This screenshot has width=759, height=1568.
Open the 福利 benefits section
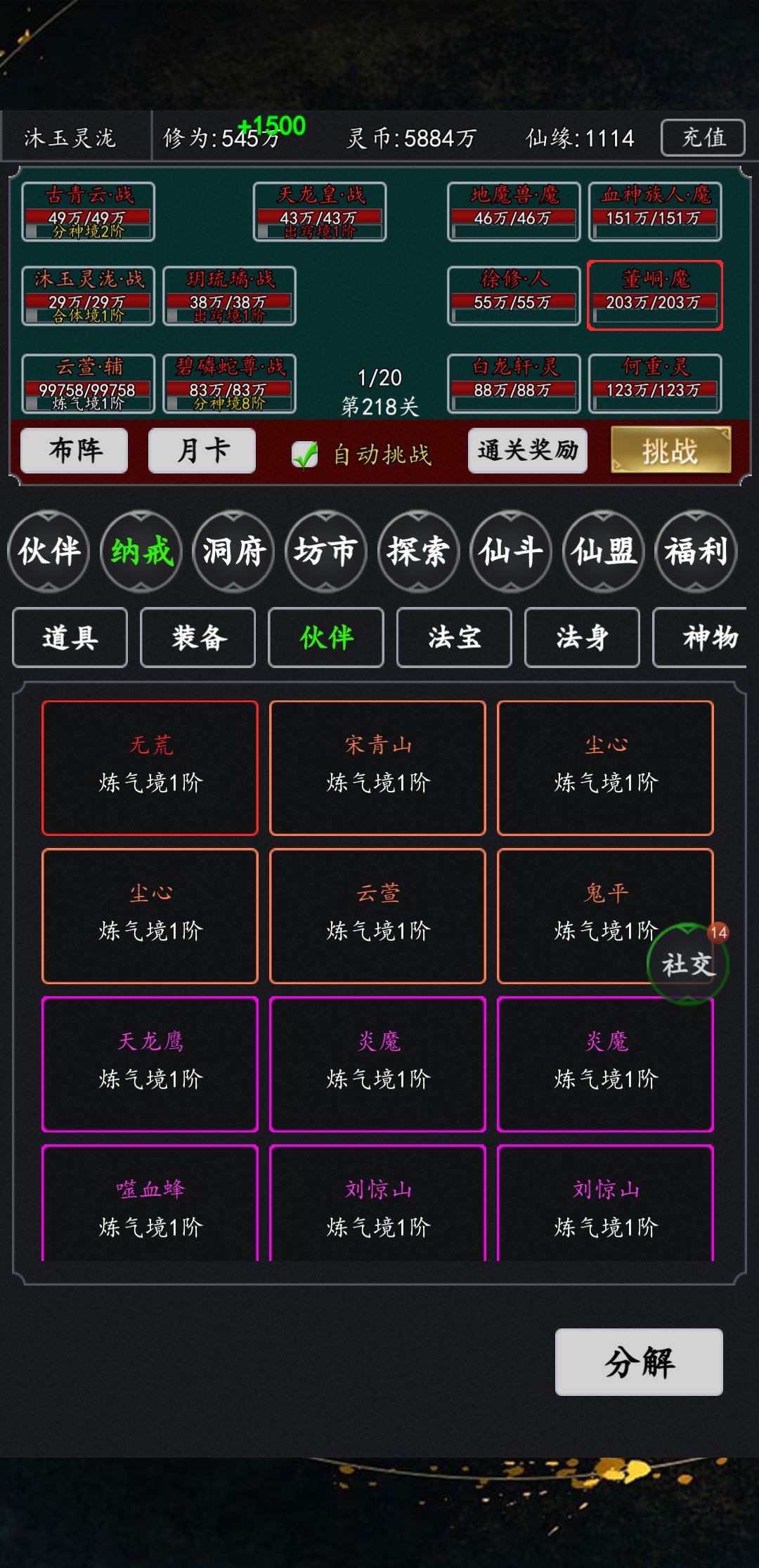tap(696, 551)
